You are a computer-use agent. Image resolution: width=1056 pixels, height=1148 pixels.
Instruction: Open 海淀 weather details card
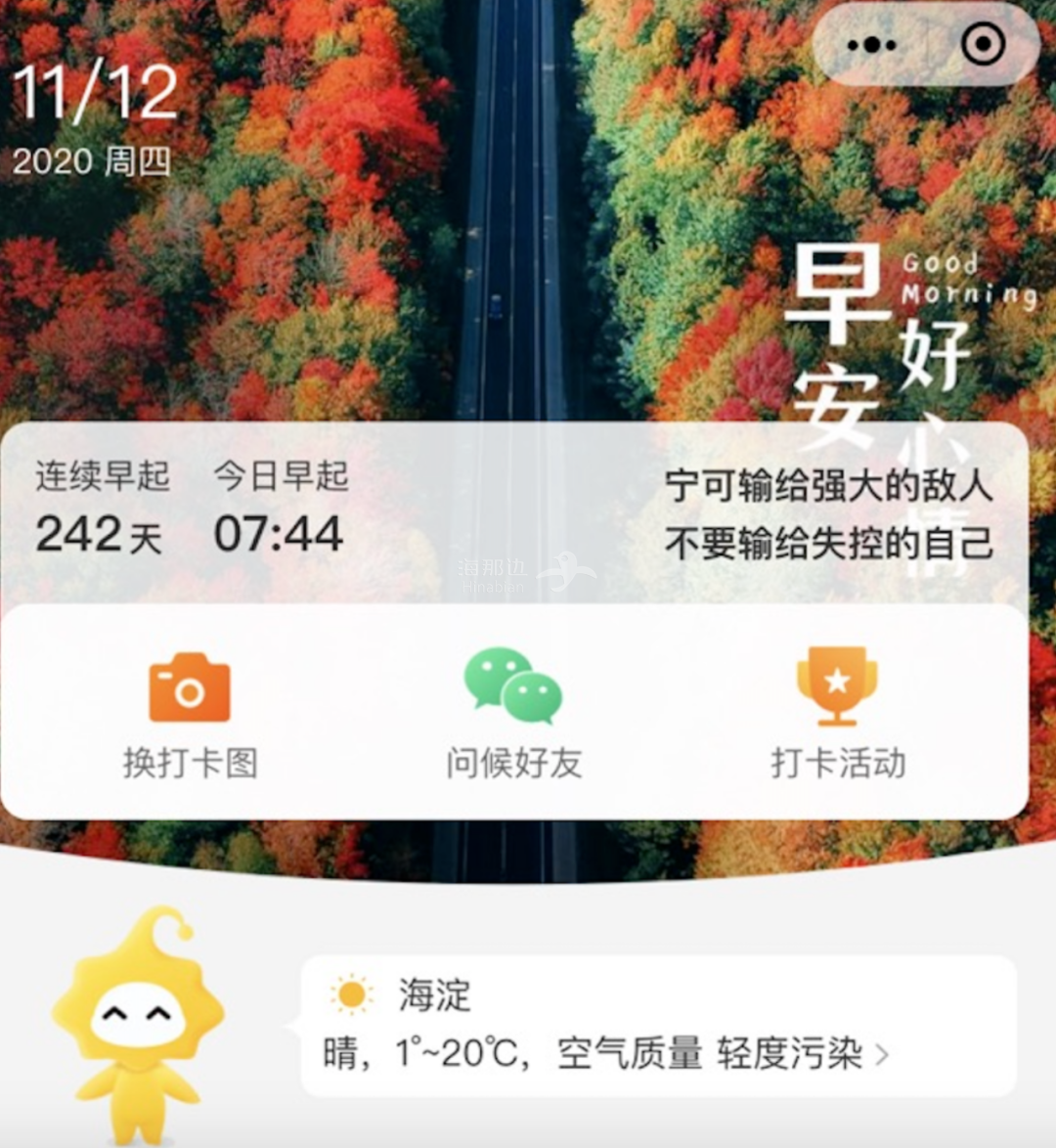657,1026
